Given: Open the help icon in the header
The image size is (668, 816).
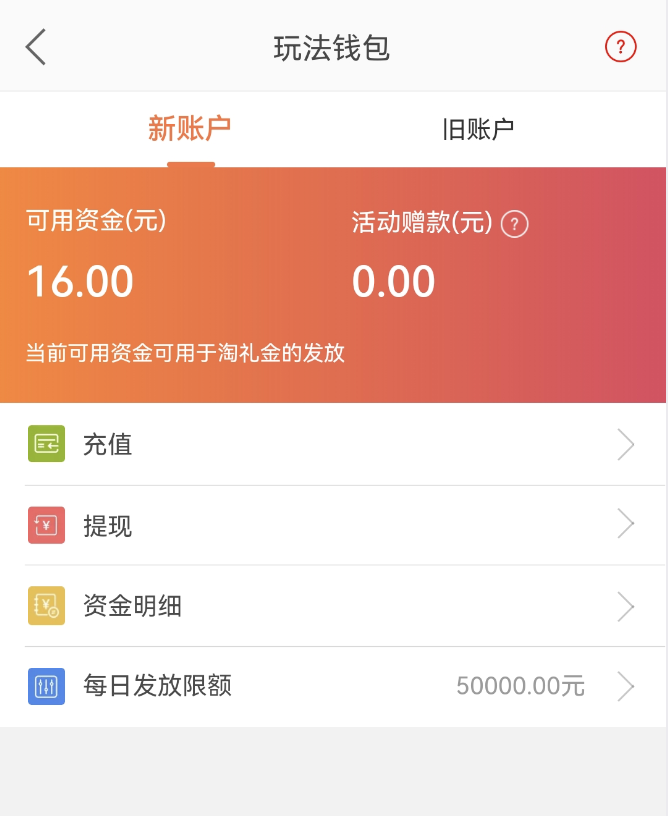Looking at the screenshot, I should 620,47.
